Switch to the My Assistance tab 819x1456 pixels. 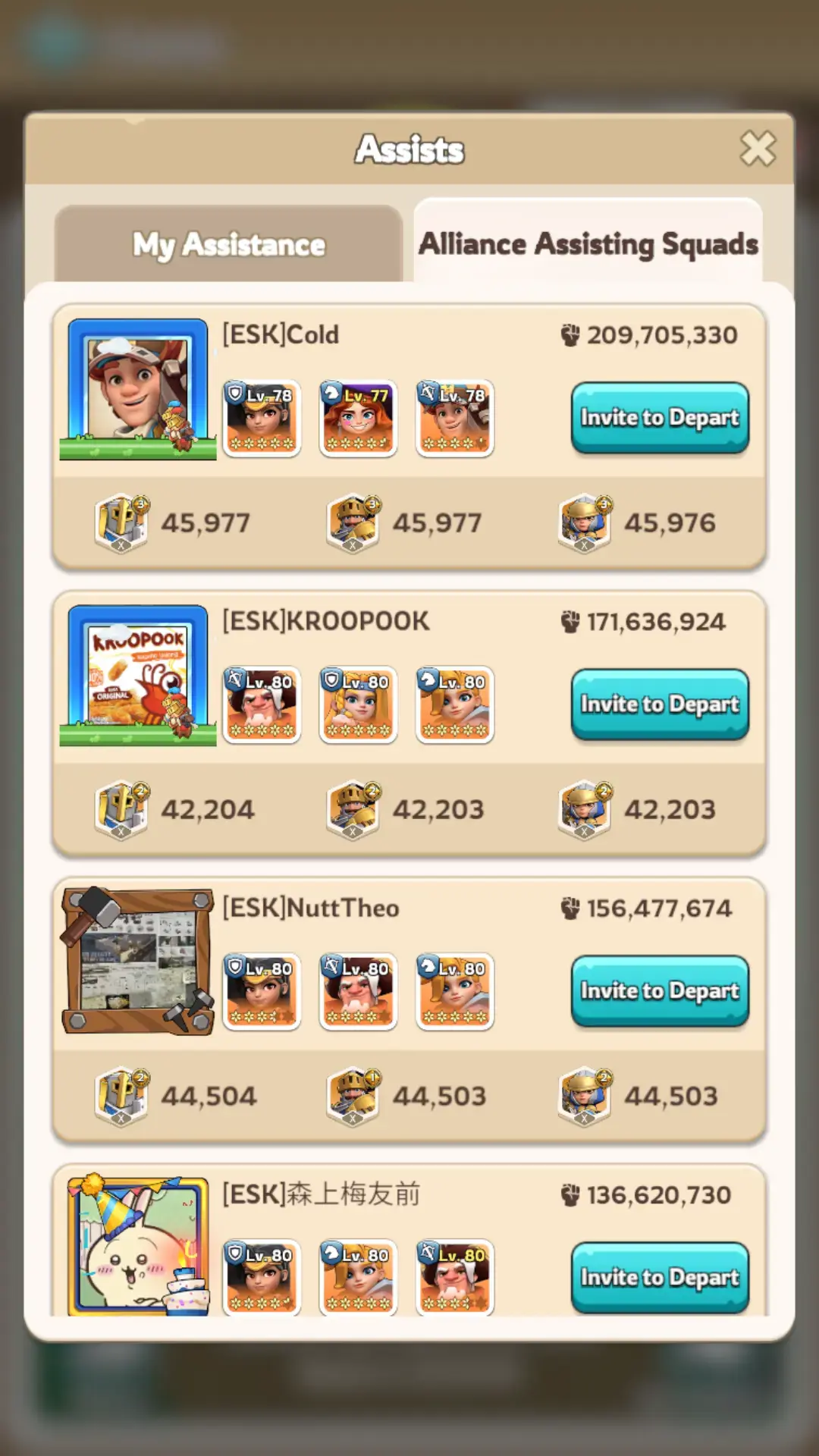click(x=228, y=244)
